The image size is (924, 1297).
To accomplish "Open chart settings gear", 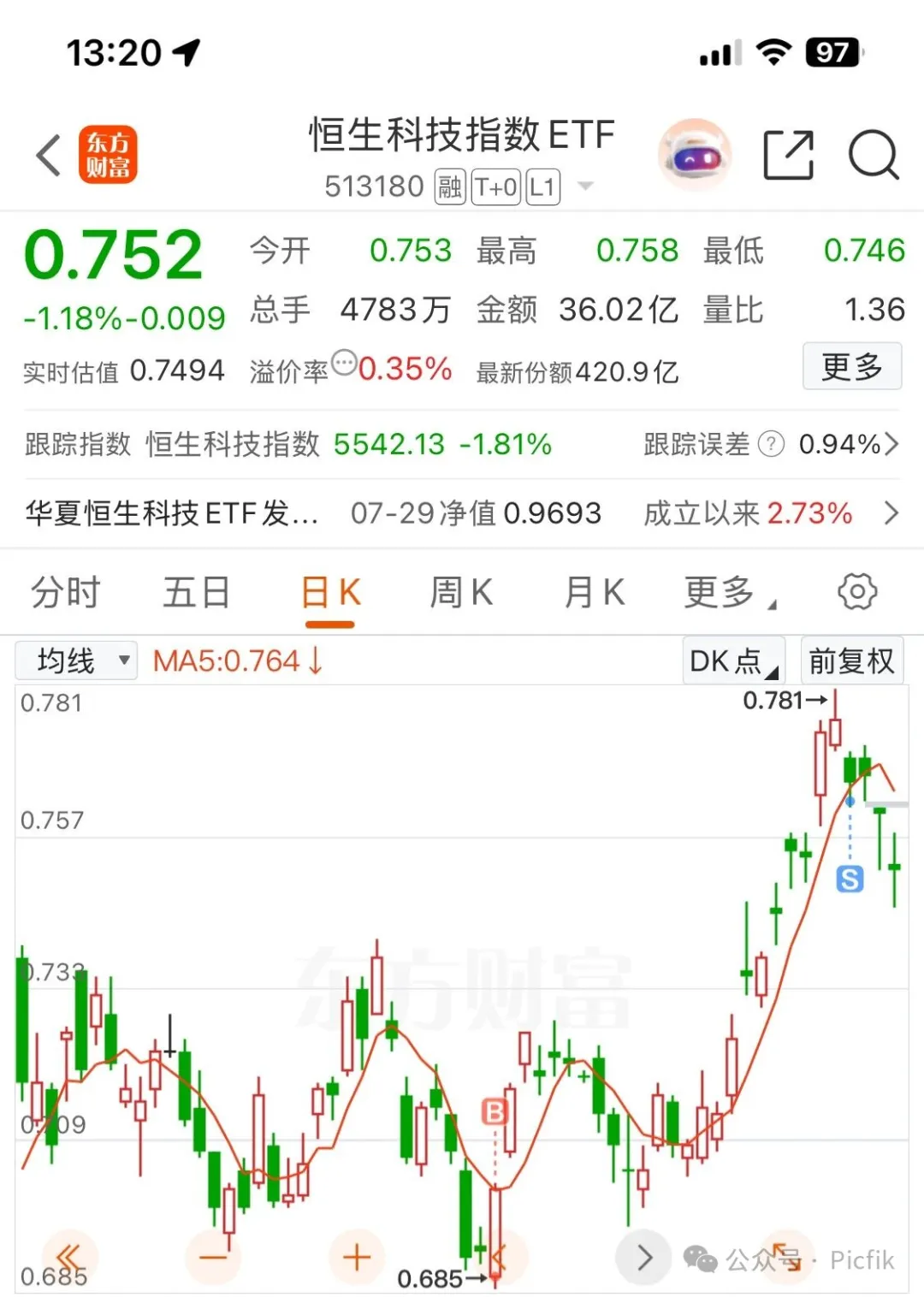I will pos(857,591).
